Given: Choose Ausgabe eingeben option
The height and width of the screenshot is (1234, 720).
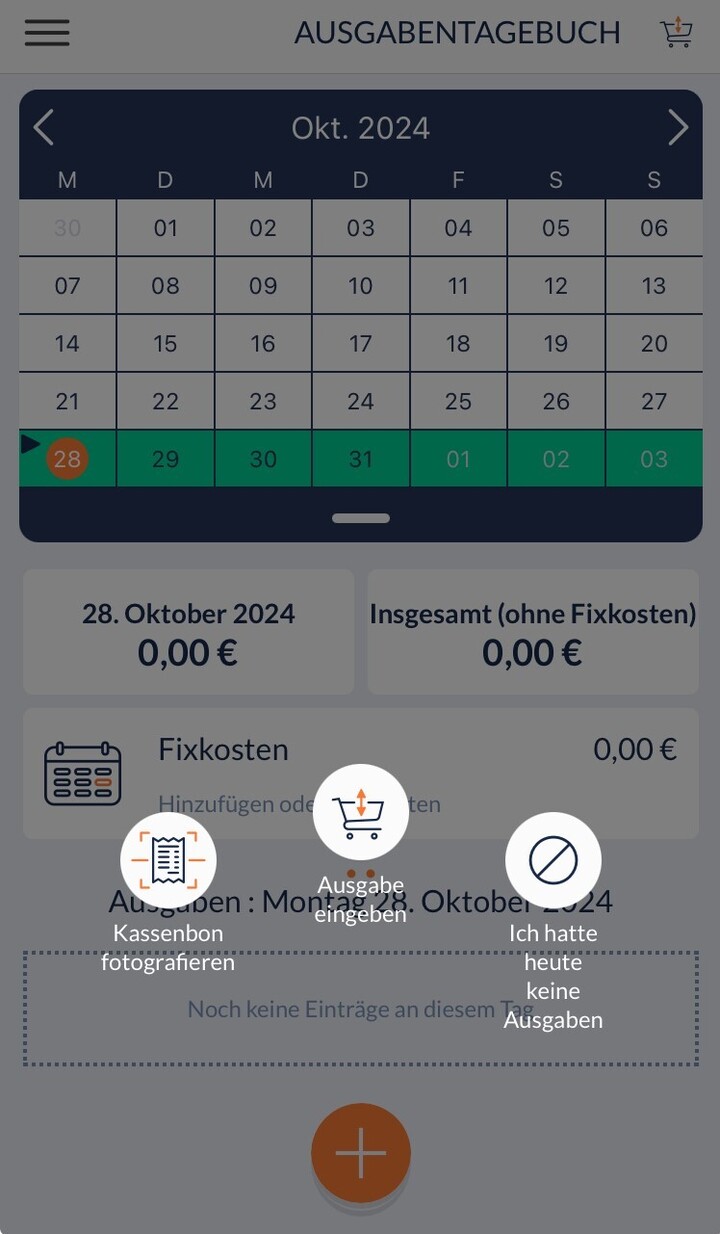Looking at the screenshot, I should click(x=361, y=812).
